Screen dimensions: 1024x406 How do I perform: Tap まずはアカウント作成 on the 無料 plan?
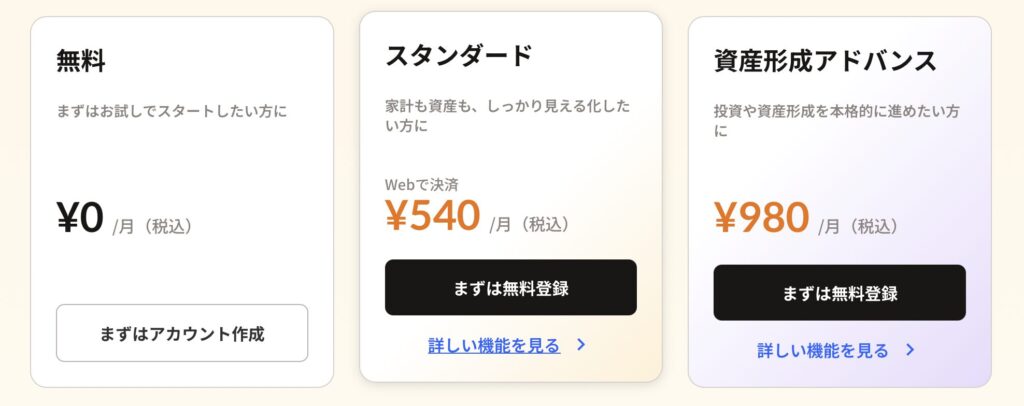[x=182, y=333]
